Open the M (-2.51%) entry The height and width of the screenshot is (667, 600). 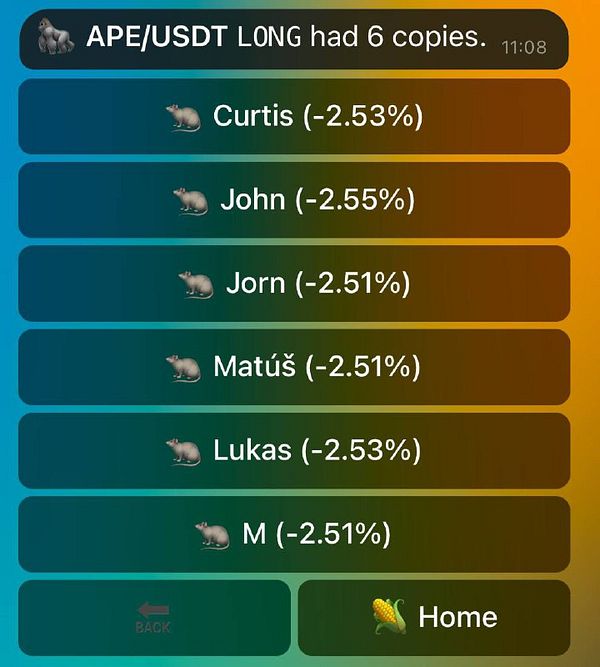click(x=294, y=534)
